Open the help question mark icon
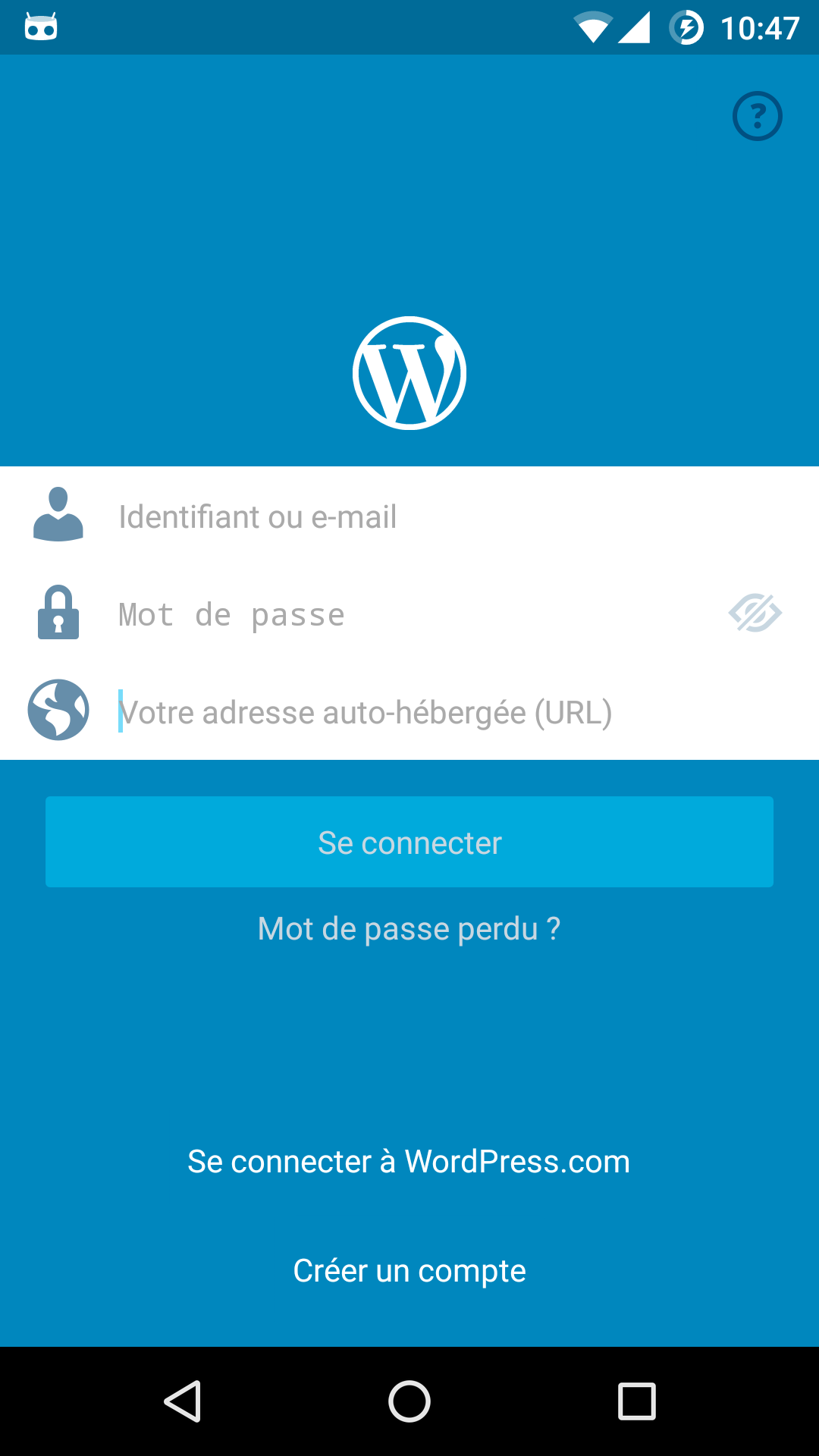 (757, 116)
